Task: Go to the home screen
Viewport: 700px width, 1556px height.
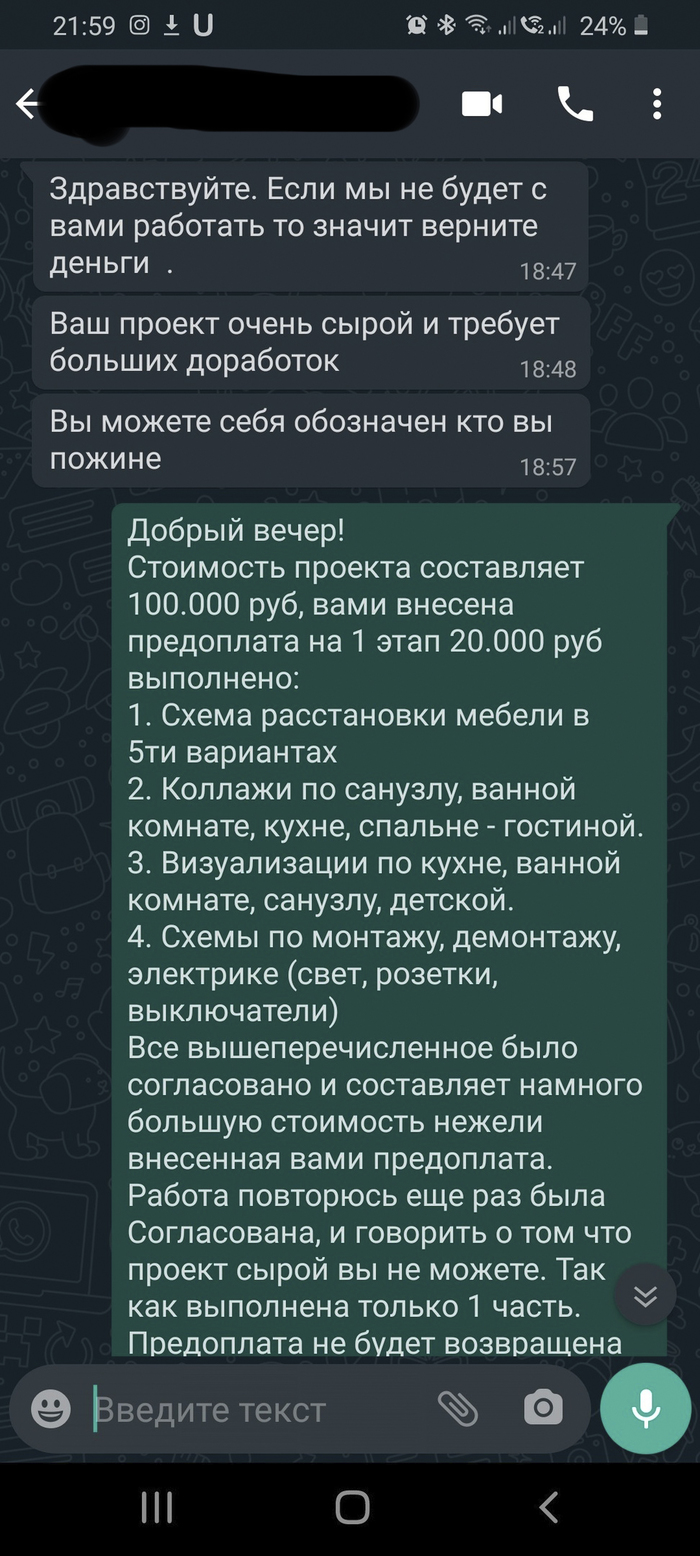Action: pos(352,1507)
